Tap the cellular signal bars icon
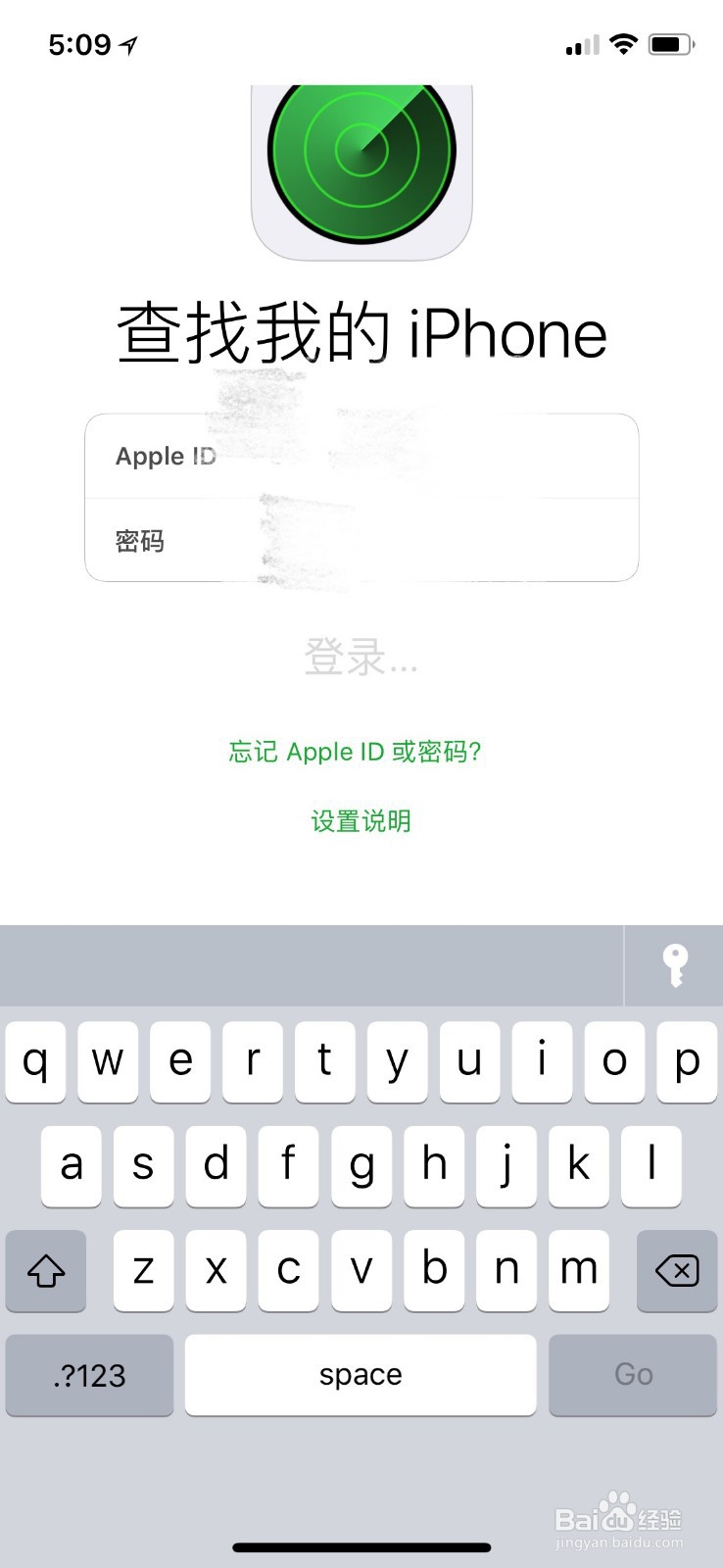The height and width of the screenshot is (1568, 723). tap(581, 44)
